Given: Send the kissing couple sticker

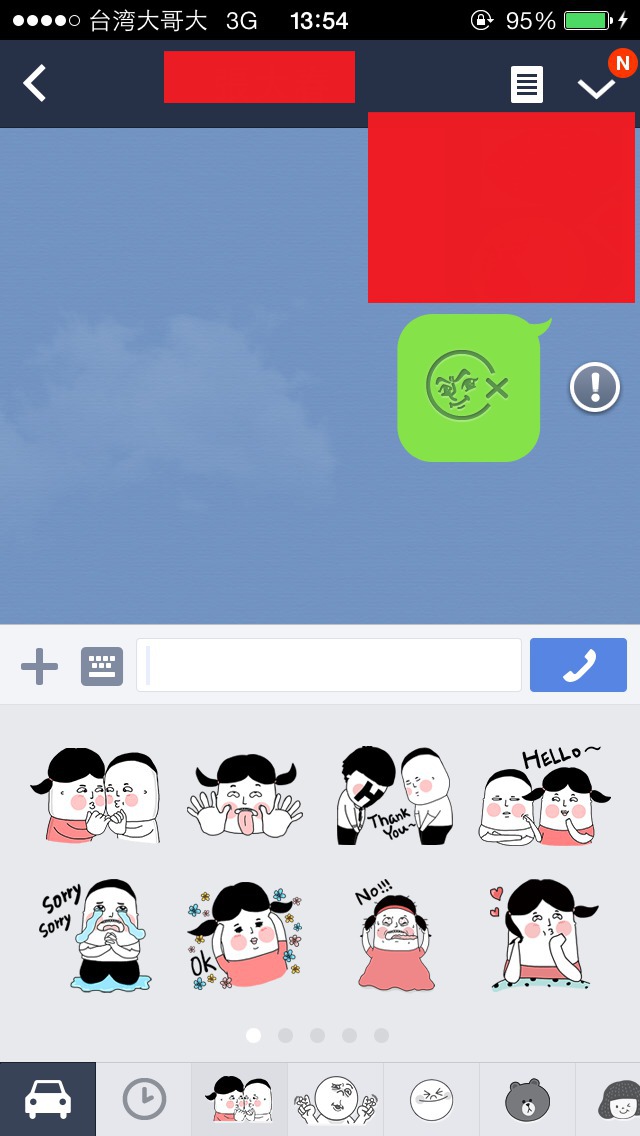Looking at the screenshot, I should pyautogui.click(x=95, y=796).
